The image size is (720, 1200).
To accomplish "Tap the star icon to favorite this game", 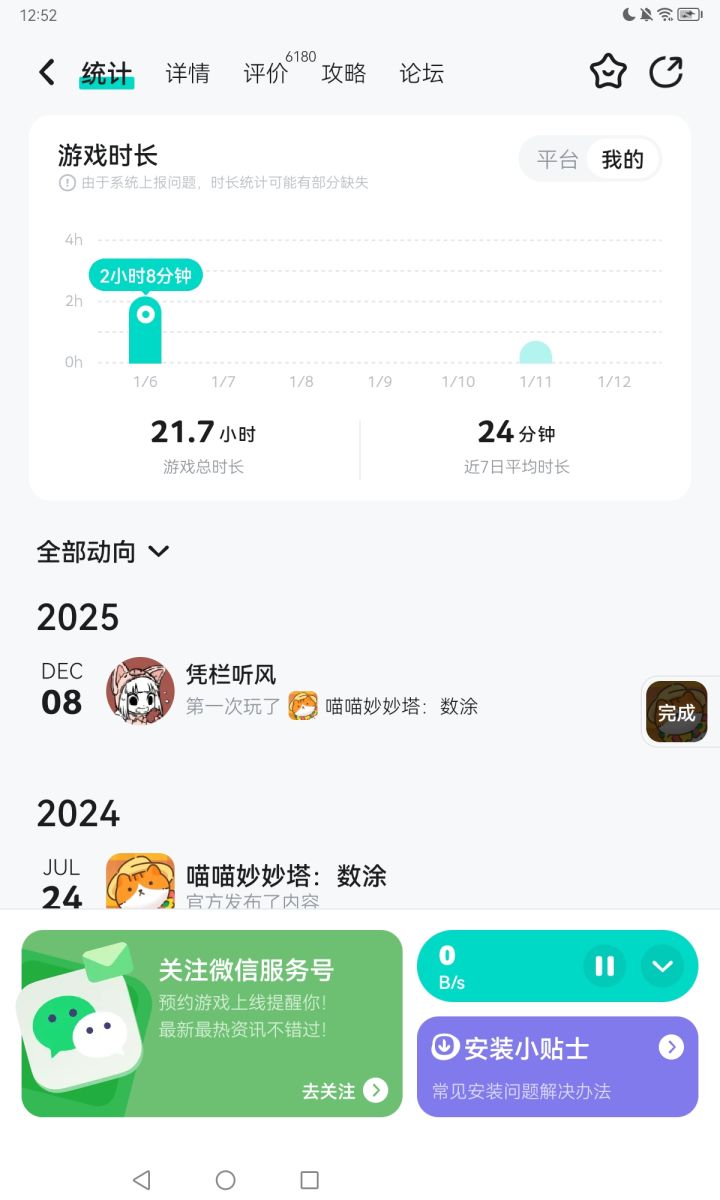I will click(x=607, y=71).
